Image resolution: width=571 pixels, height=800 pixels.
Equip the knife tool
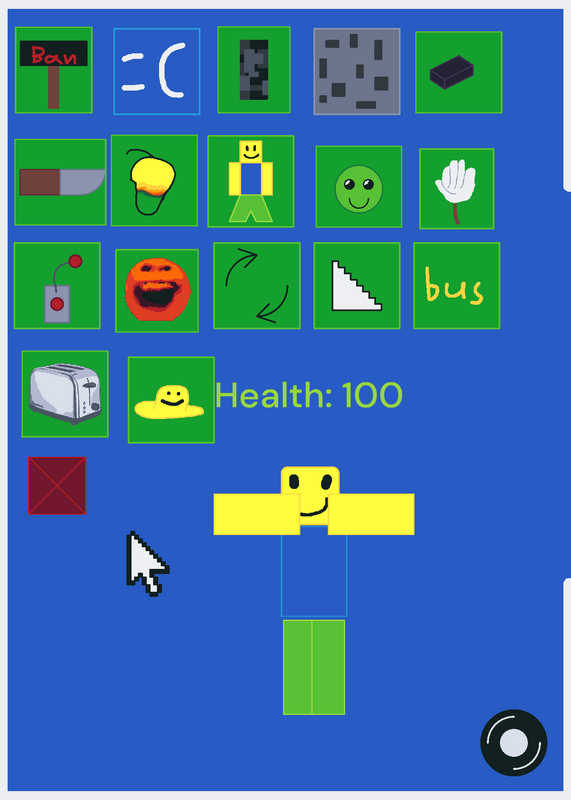point(60,182)
